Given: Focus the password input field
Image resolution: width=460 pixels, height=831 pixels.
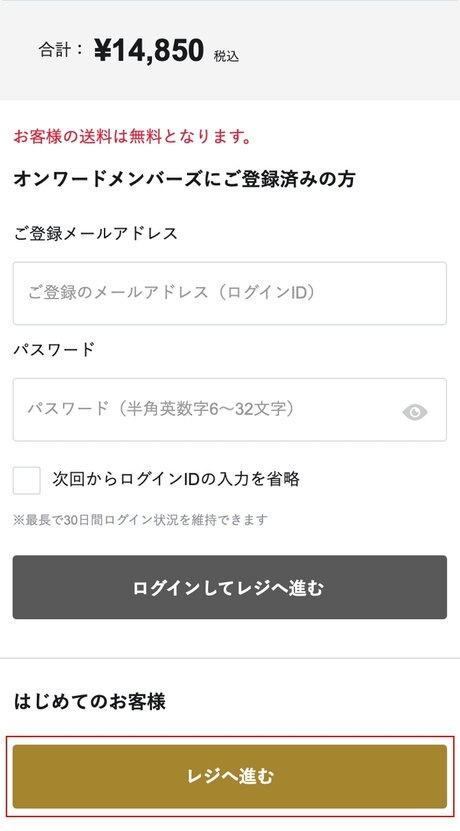Looking at the screenshot, I should 229,410.
